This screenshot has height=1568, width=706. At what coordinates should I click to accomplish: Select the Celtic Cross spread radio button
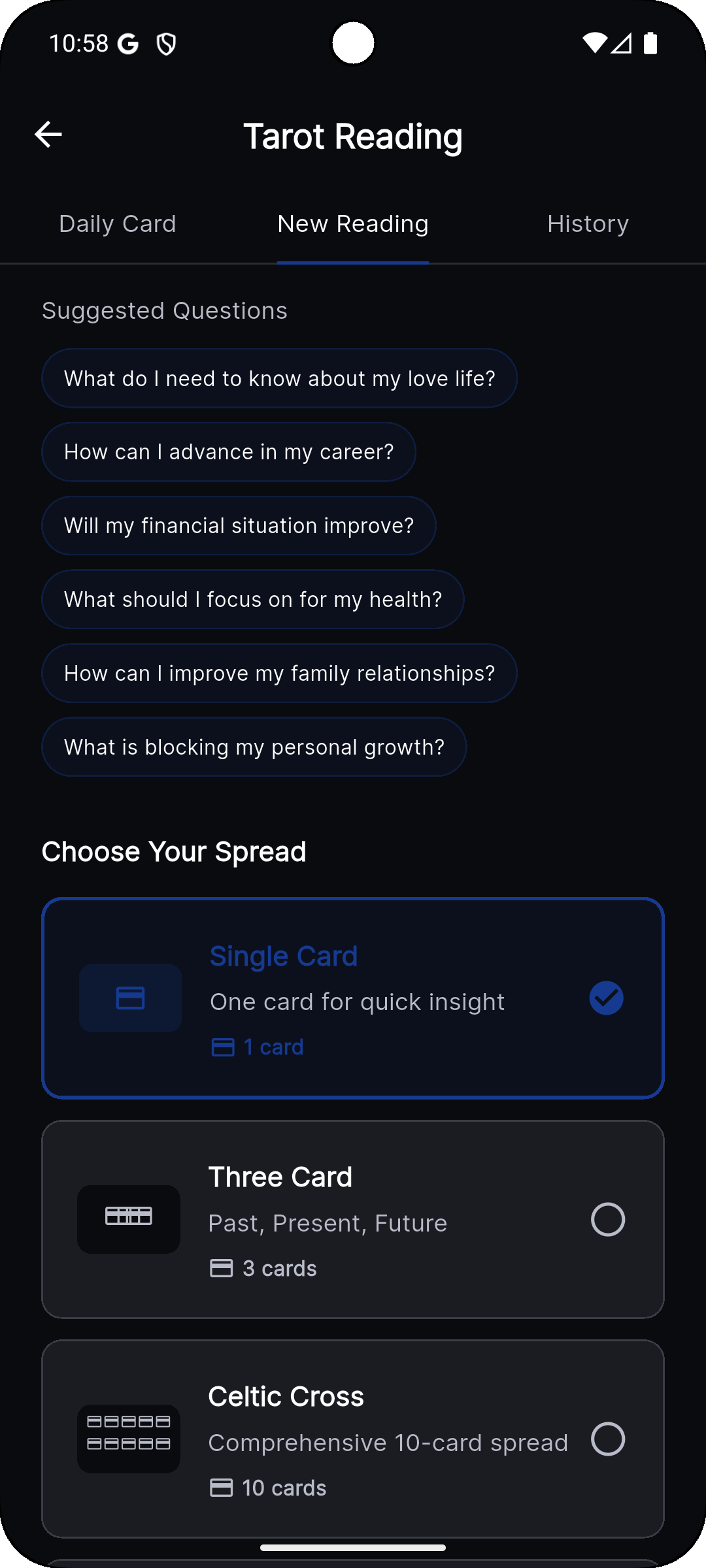[607, 1439]
